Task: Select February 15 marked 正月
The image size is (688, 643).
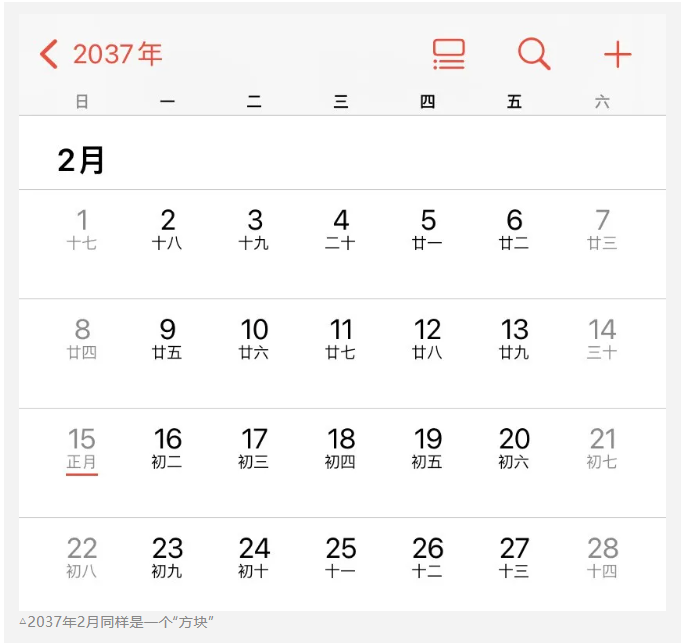Action: pos(82,447)
